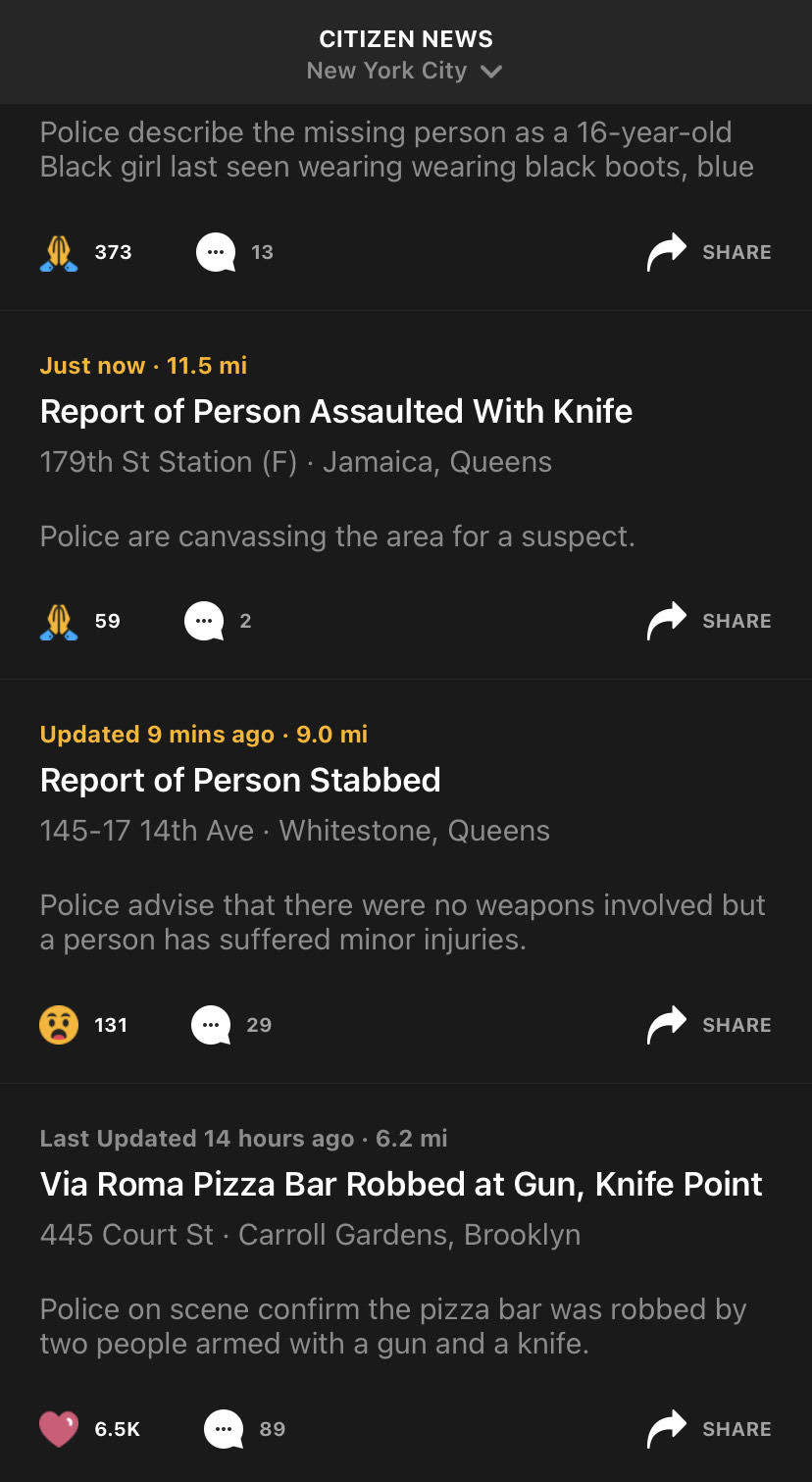The height and width of the screenshot is (1482, 812).
Task: Share the Person Assaulted With Knife report
Action: [709, 621]
